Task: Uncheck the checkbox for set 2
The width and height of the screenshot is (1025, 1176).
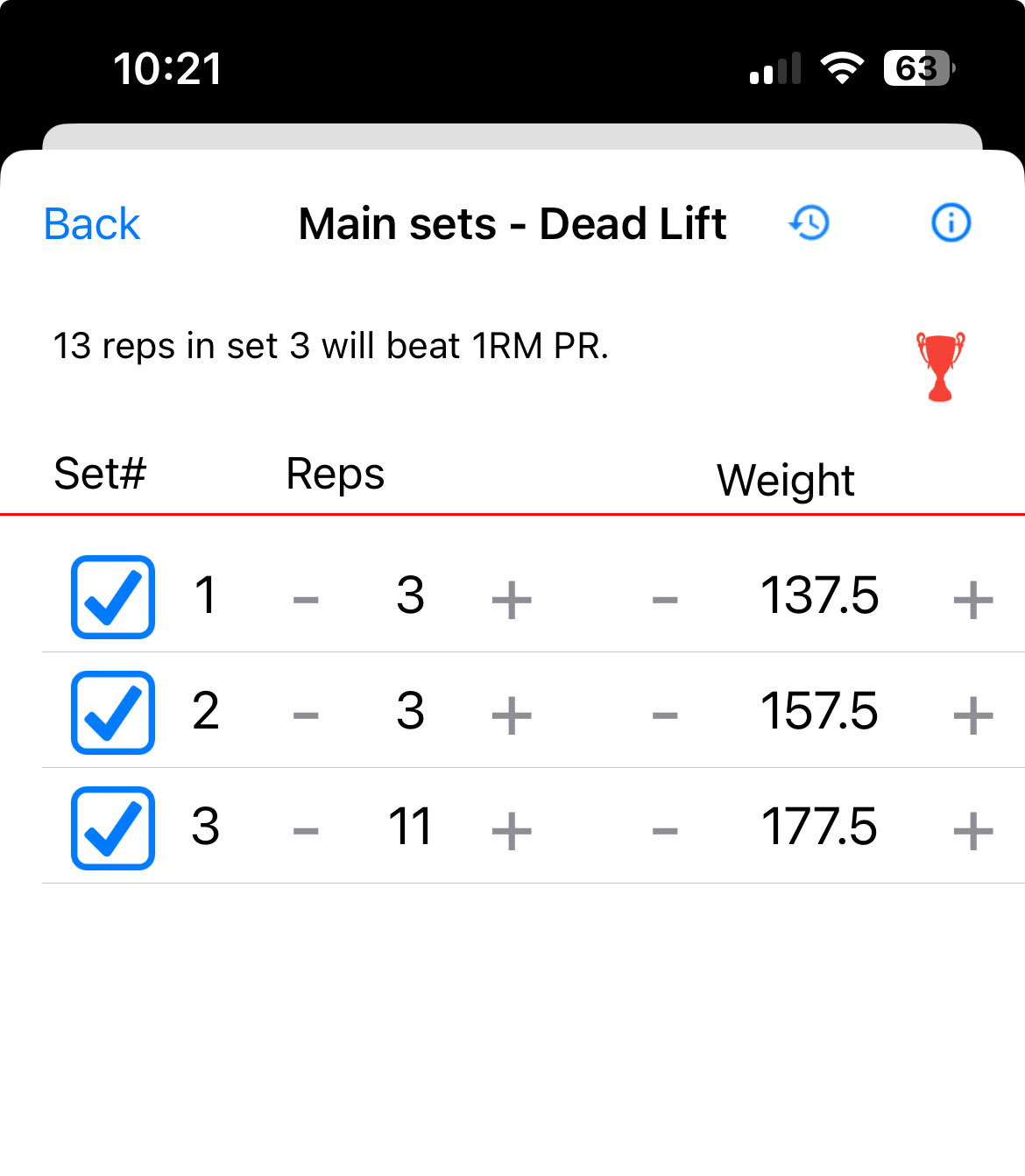Action: [x=113, y=713]
